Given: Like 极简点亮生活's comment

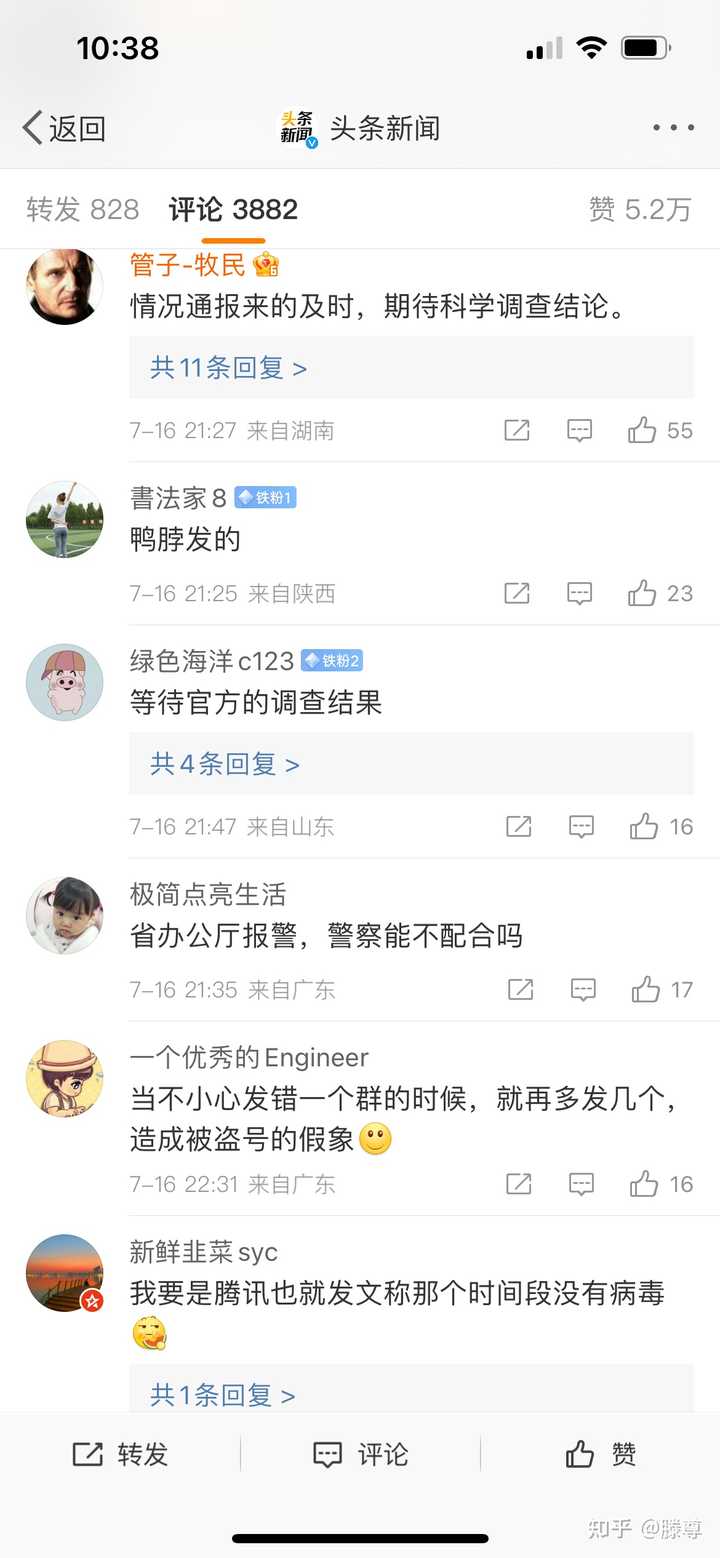Looking at the screenshot, I should (x=646, y=990).
